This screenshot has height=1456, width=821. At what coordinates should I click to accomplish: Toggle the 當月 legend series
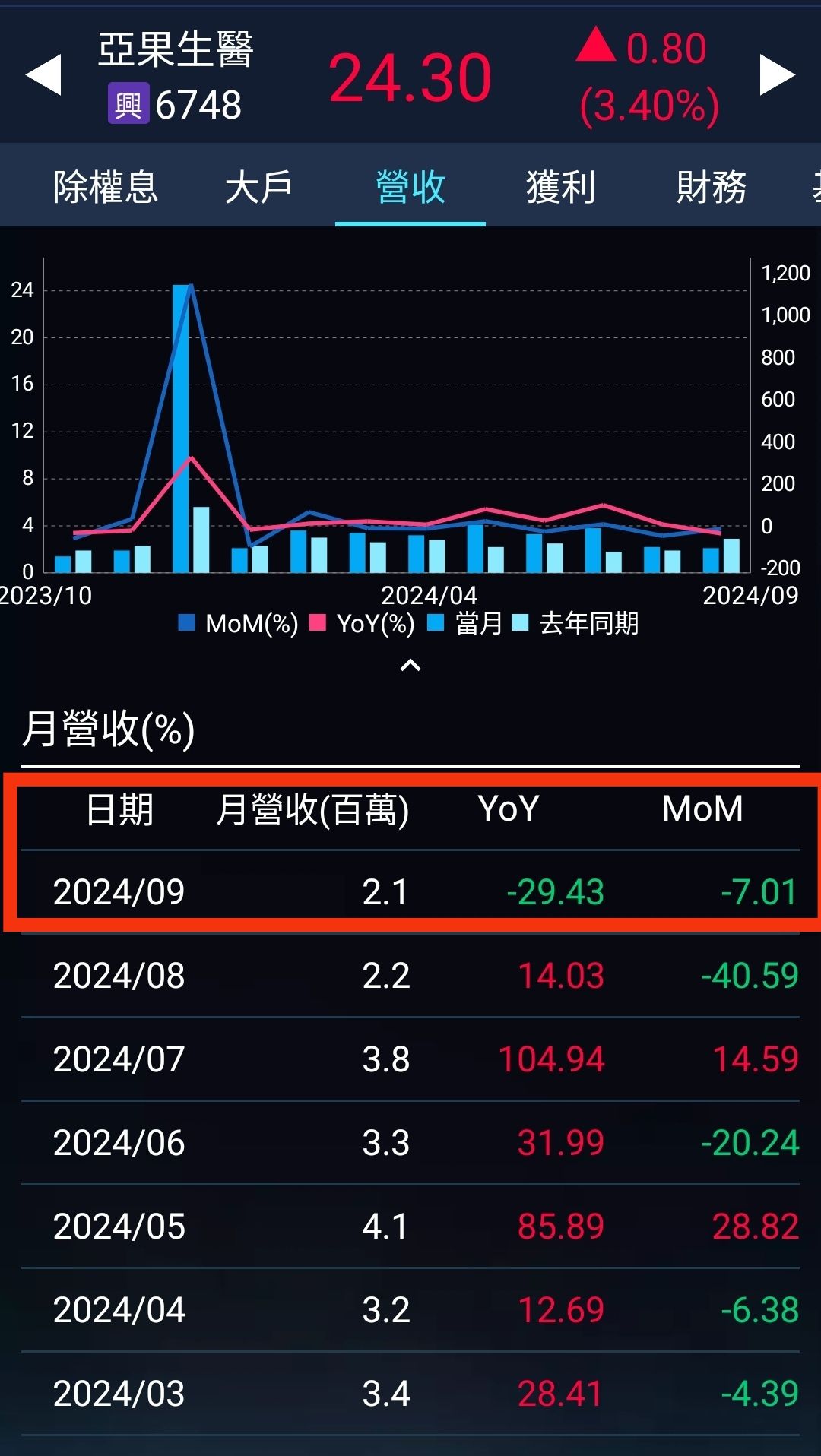pos(465,624)
